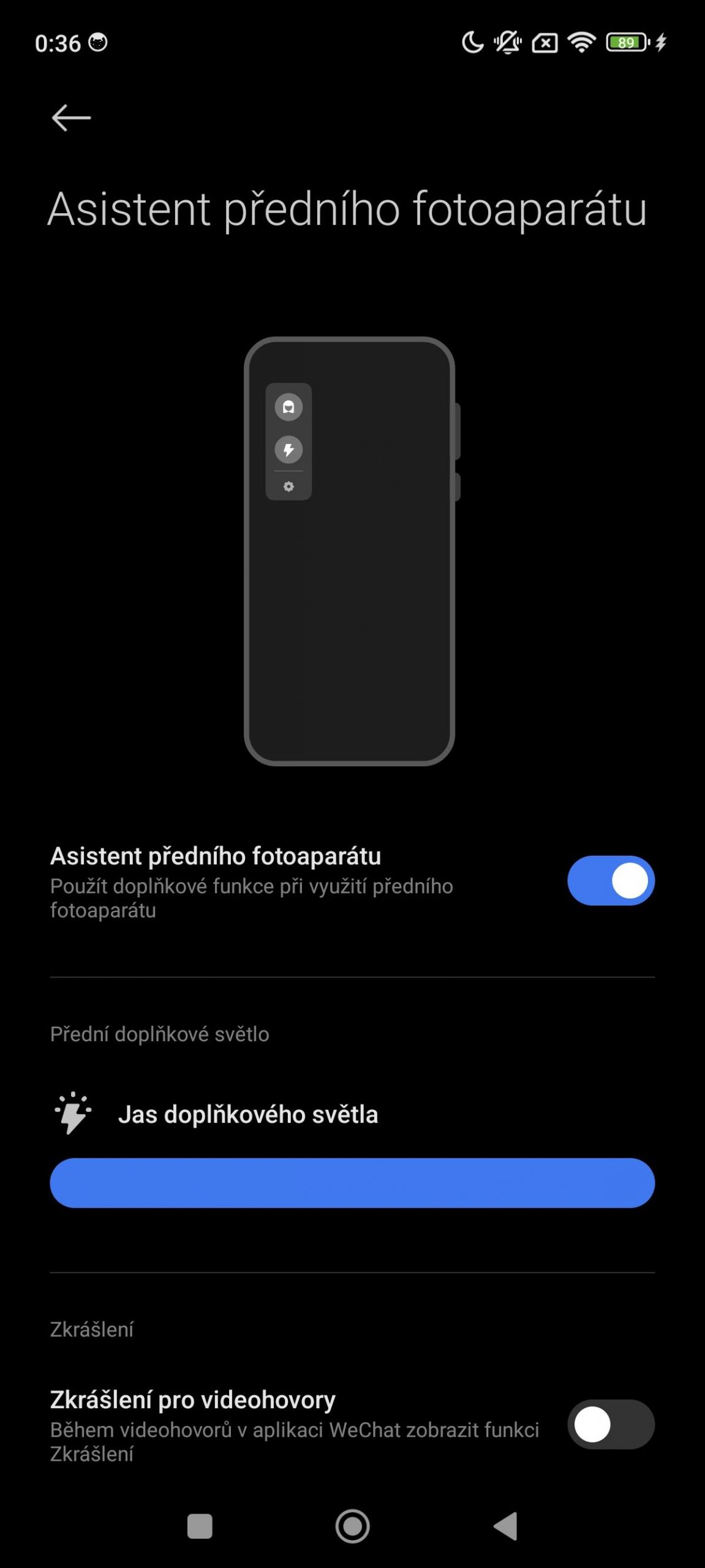
Task: Disable Asistent předního fotoaparátu switch
Action: (611, 880)
